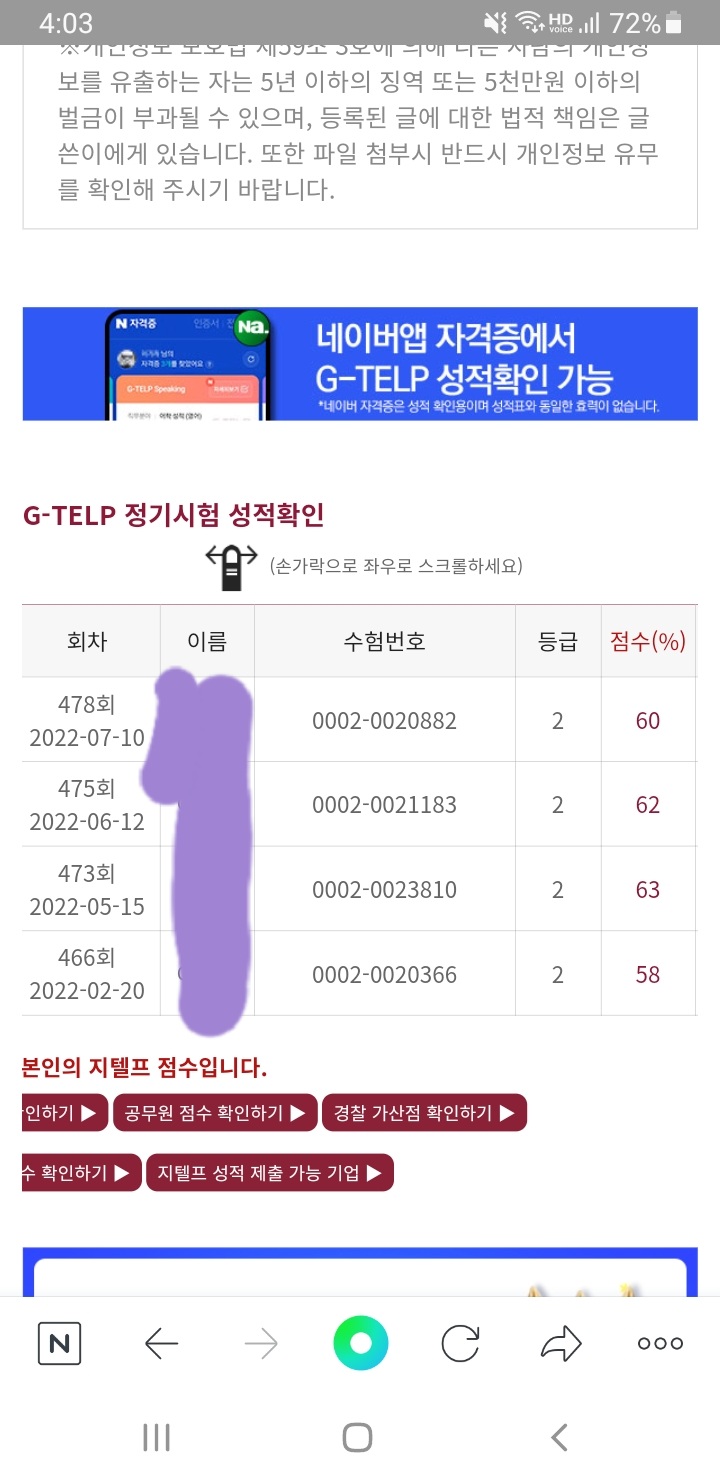Viewport: 720px width, 1480px height.
Task: Tap the green circle Naver search button
Action: [360, 1343]
